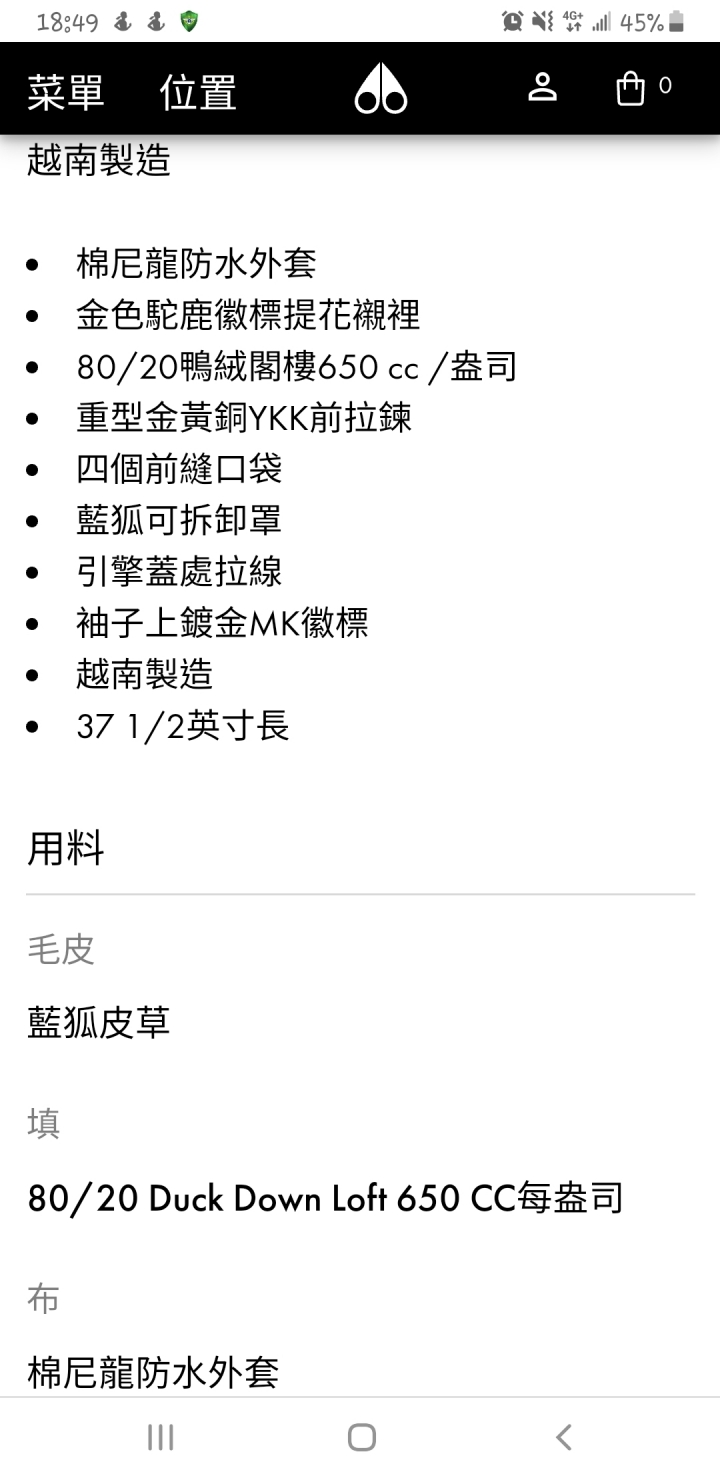Open the user account icon
The height and width of the screenshot is (1480, 720).
coord(542,88)
